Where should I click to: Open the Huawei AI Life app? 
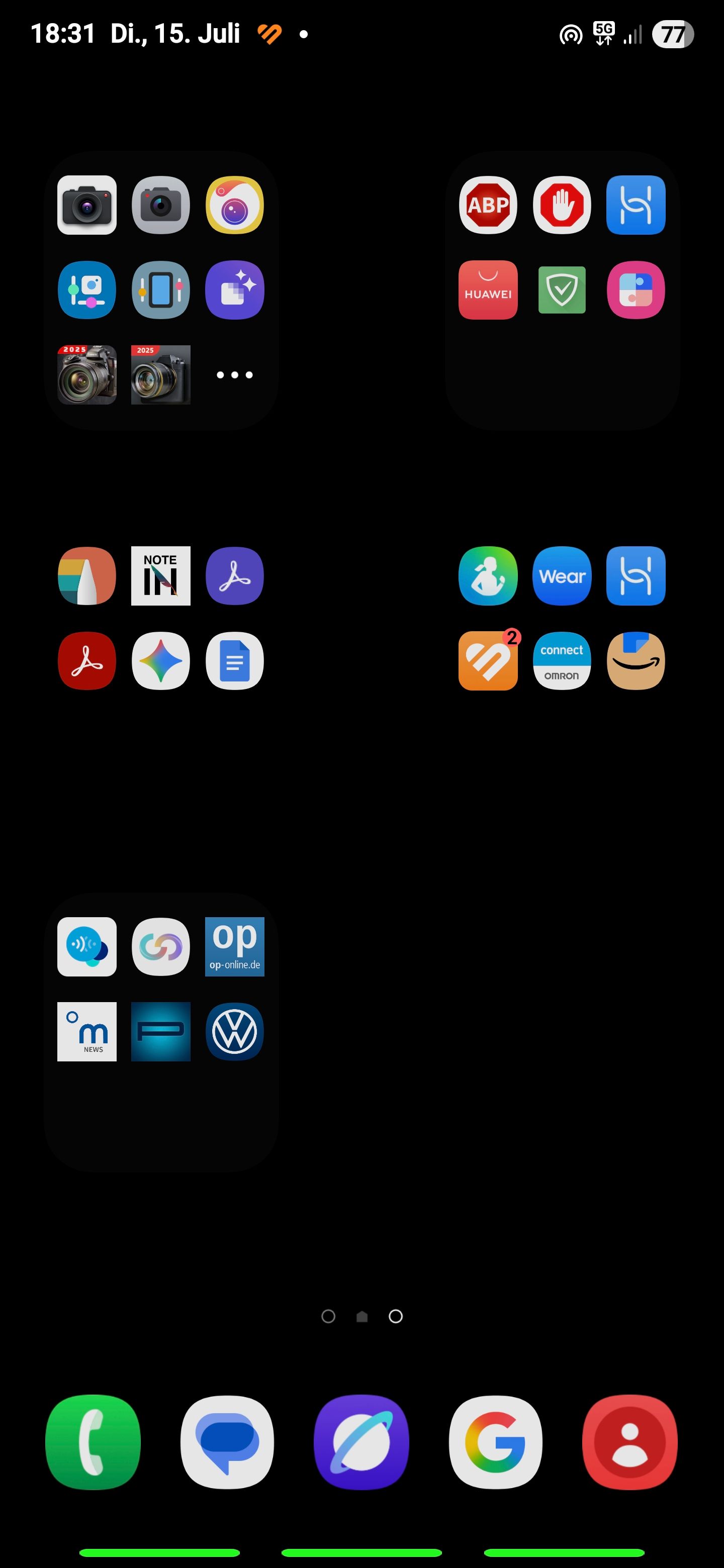[635, 205]
